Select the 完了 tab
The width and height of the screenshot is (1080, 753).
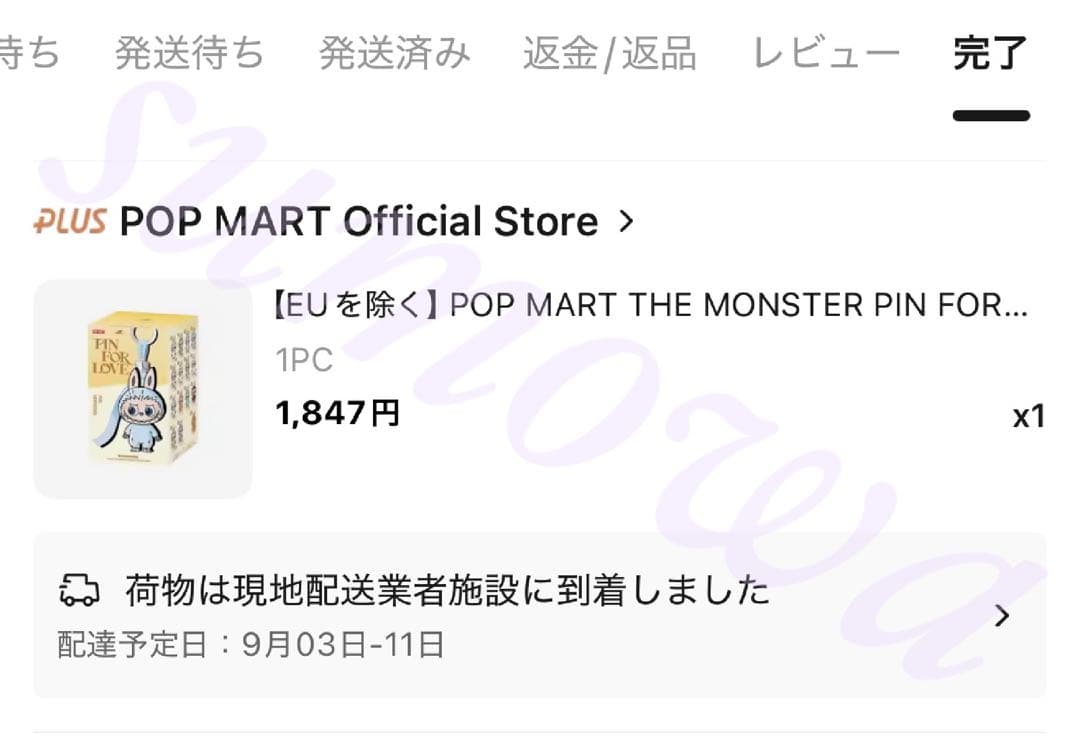pos(990,53)
